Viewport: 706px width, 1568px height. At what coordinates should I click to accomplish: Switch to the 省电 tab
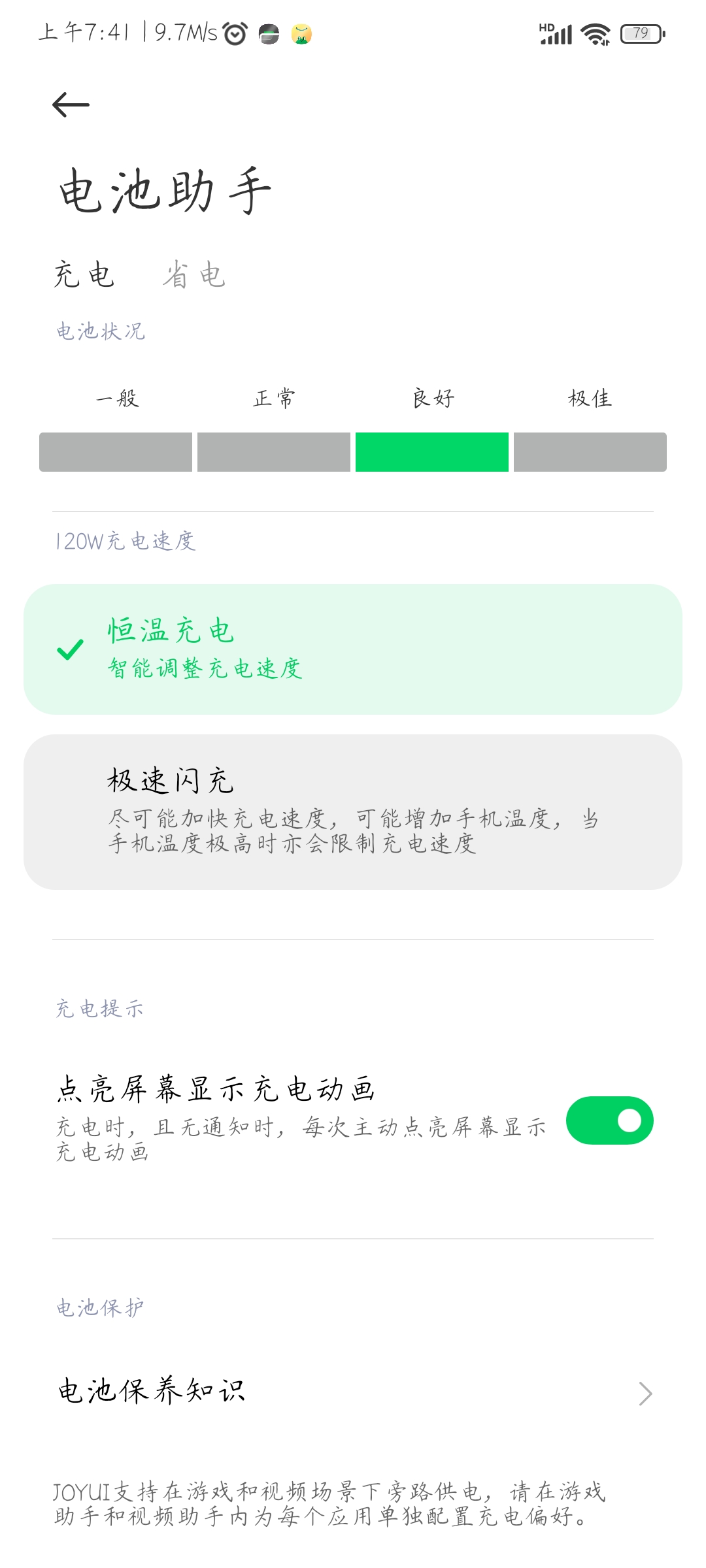(x=194, y=274)
